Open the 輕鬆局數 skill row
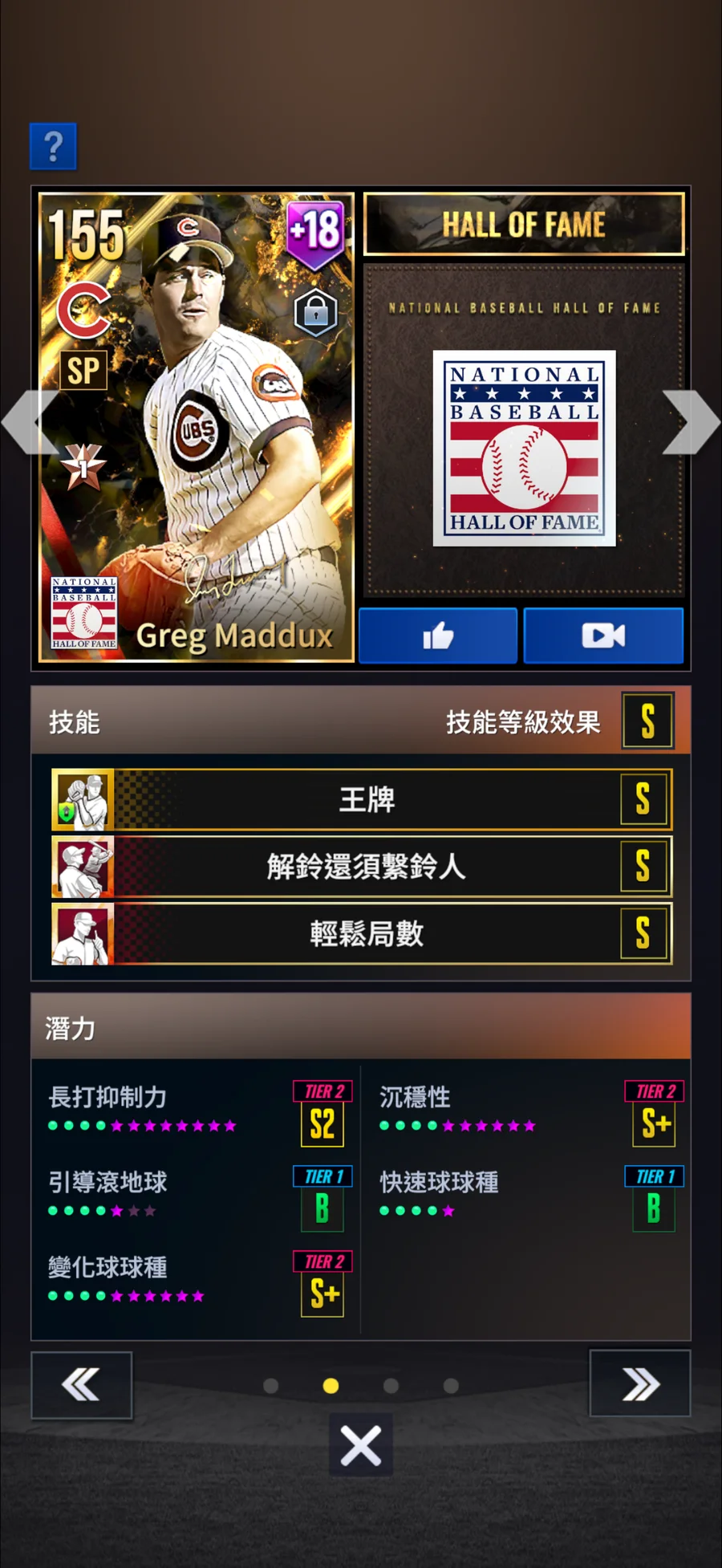The height and width of the screenshot is (1568, 722). tap(361, 933)
